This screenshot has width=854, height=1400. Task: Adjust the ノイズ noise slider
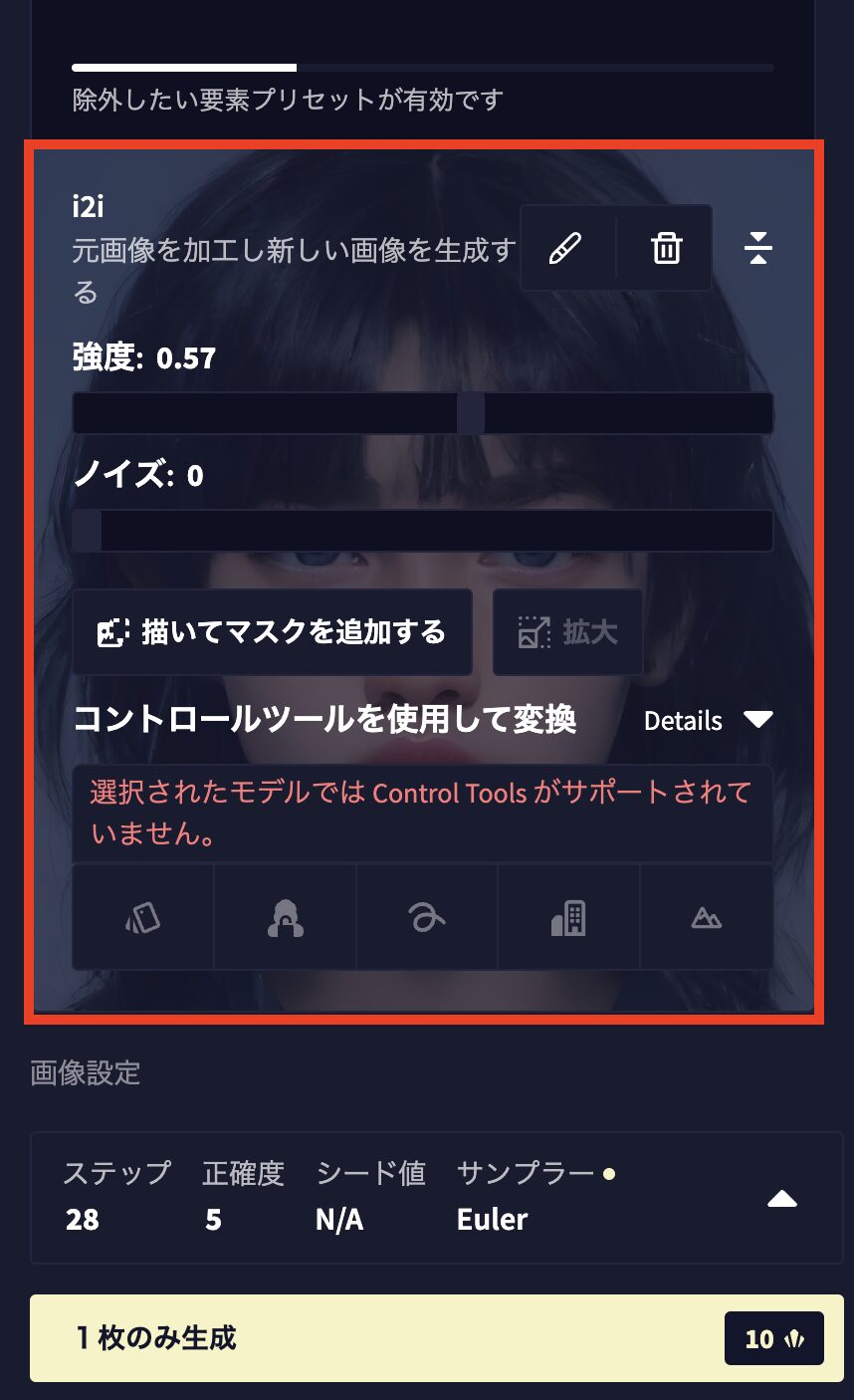[88, 531]
